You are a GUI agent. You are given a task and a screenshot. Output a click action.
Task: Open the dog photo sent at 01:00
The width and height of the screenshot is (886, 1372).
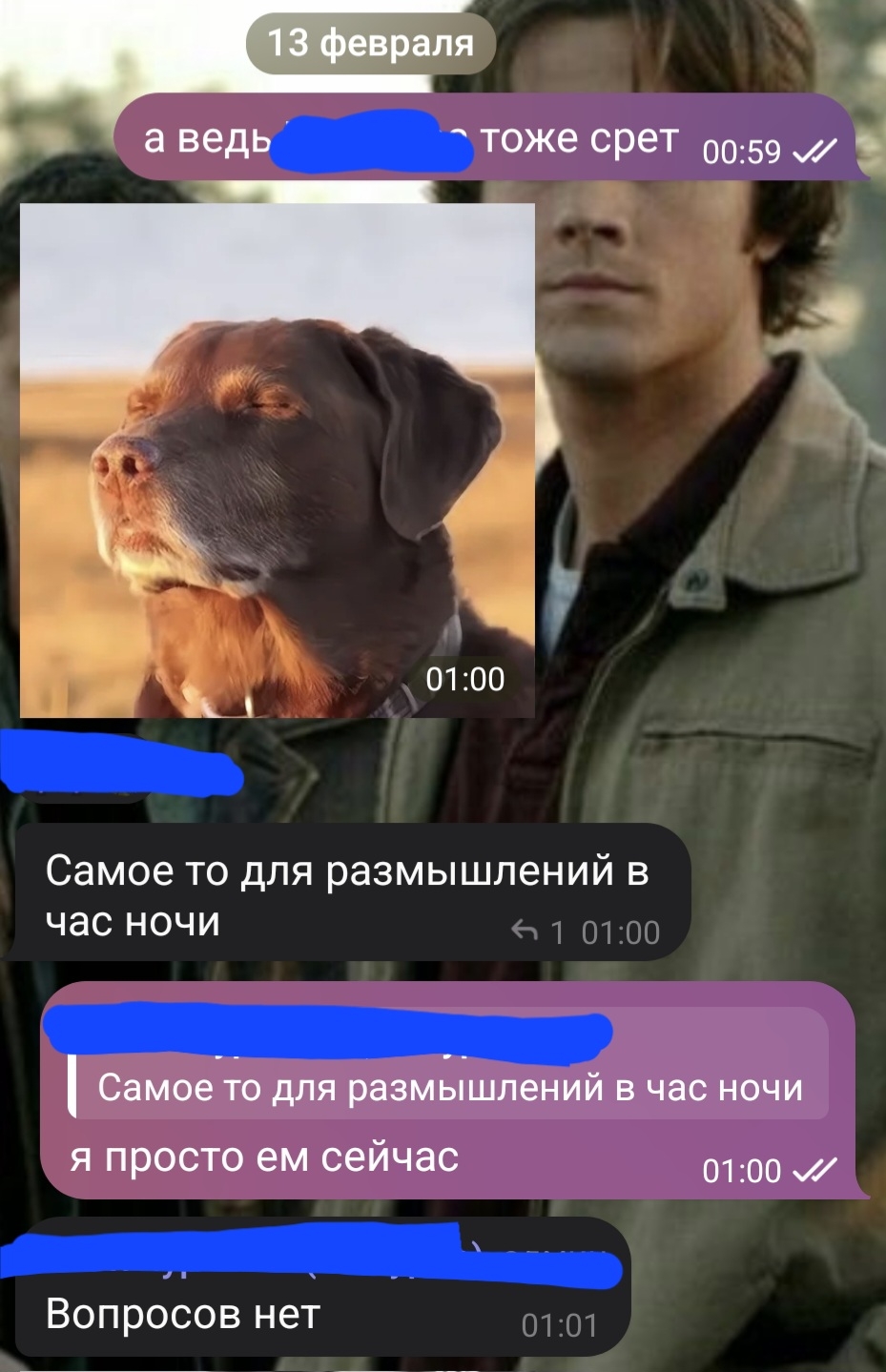coord(277,461)
